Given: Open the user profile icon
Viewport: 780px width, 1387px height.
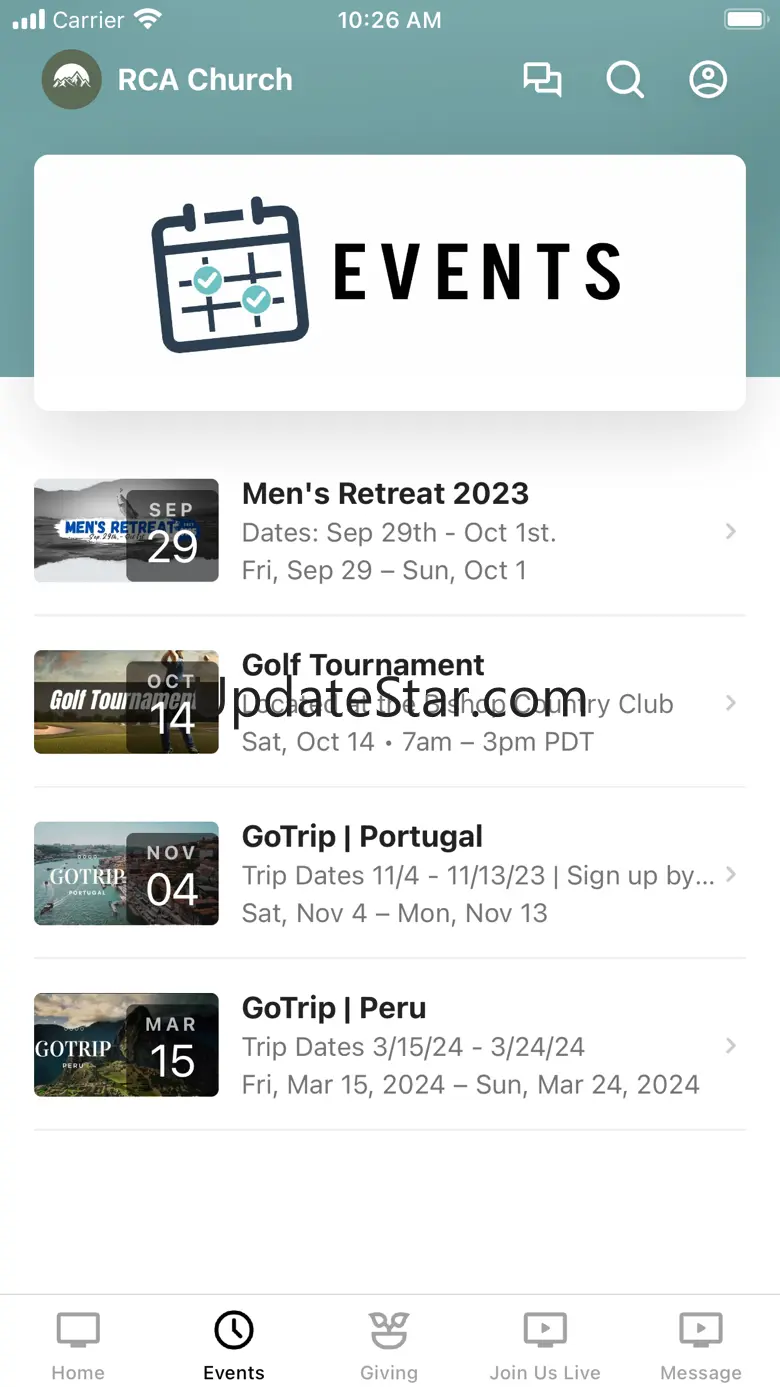Looking at the screenshot, I should click(x=708, y=80).
